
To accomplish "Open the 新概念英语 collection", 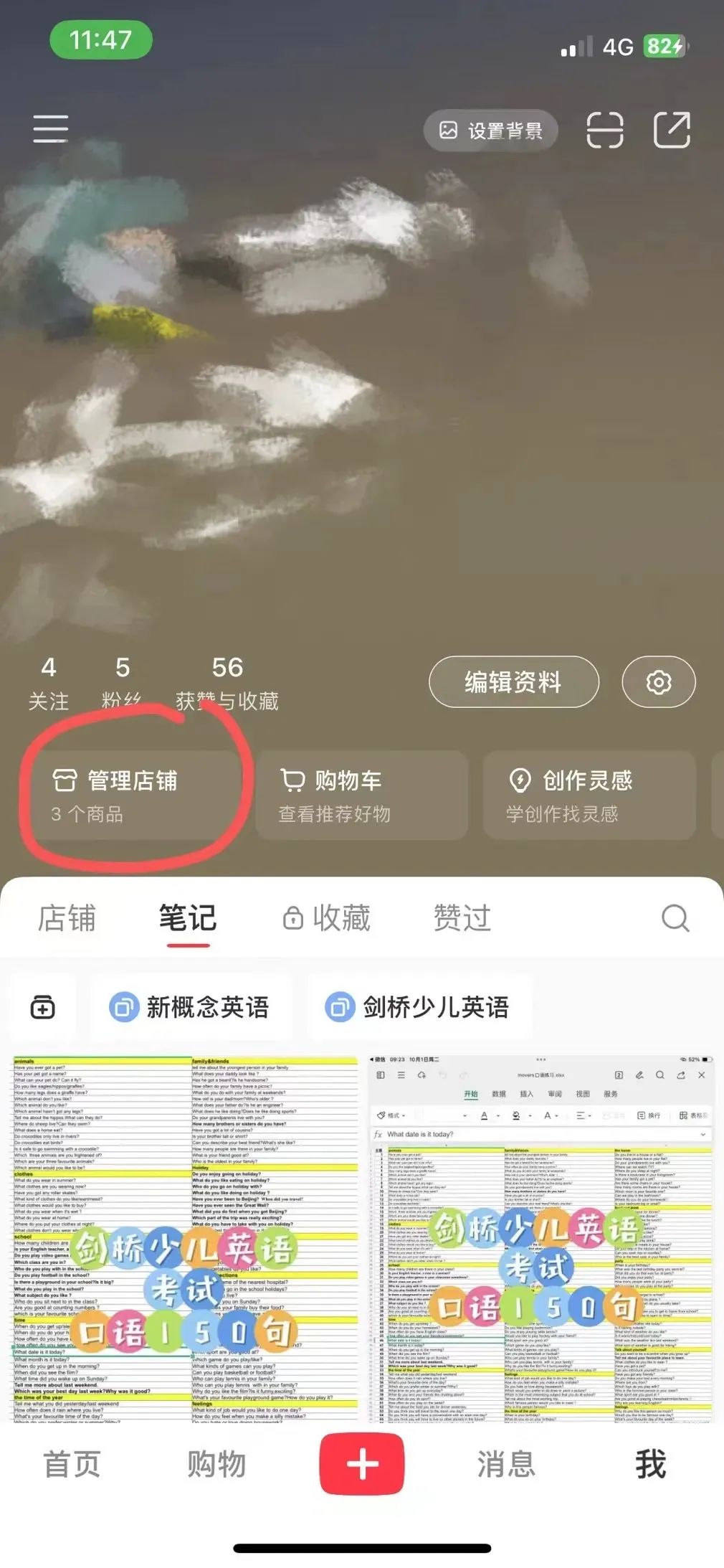I will coord(190,1007).
